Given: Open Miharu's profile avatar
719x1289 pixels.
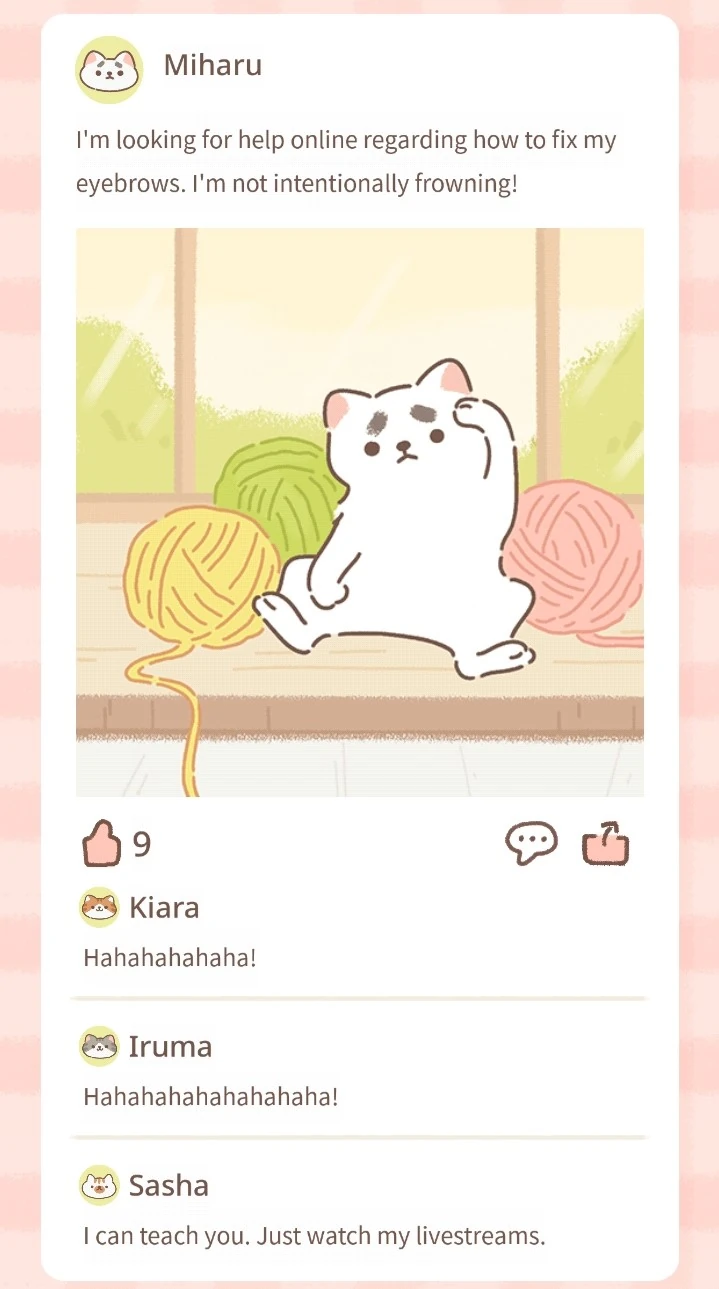Looking at the screenshot, I should (109, 69).
